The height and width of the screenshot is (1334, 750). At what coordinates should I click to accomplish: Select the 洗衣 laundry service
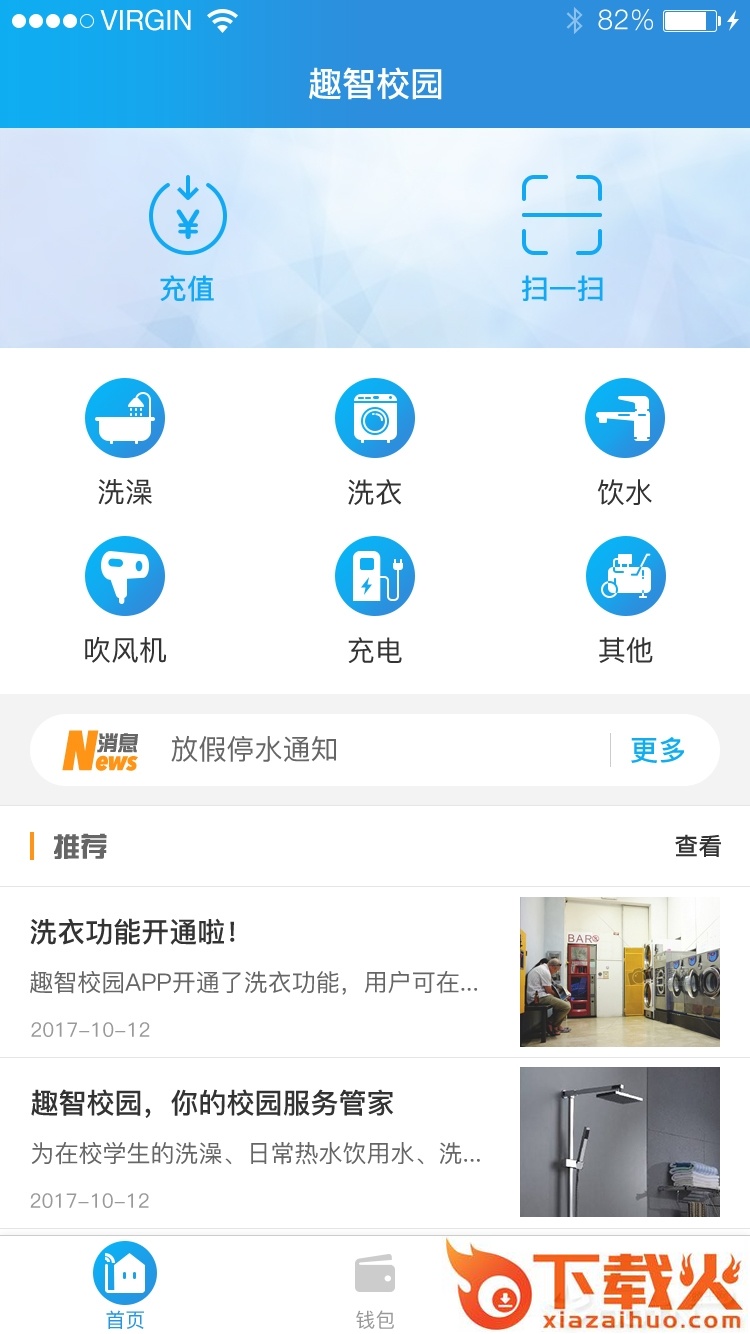tap(375, 441)
